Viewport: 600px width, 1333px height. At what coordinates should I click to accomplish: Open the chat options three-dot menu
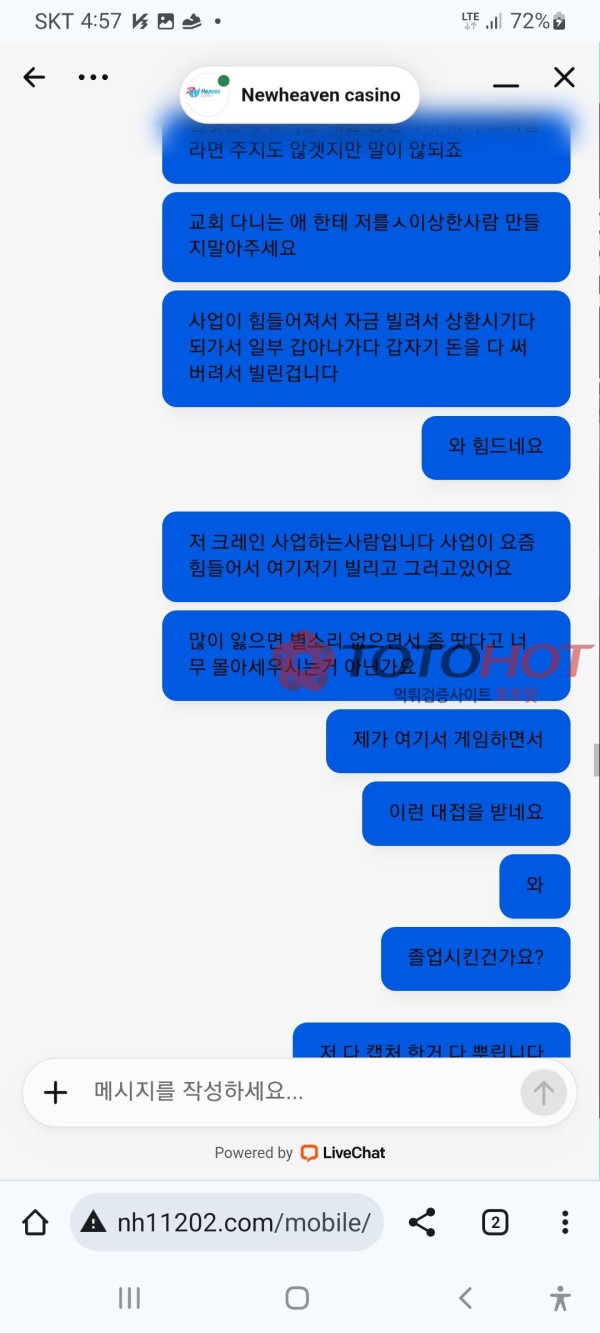(93, 78)
